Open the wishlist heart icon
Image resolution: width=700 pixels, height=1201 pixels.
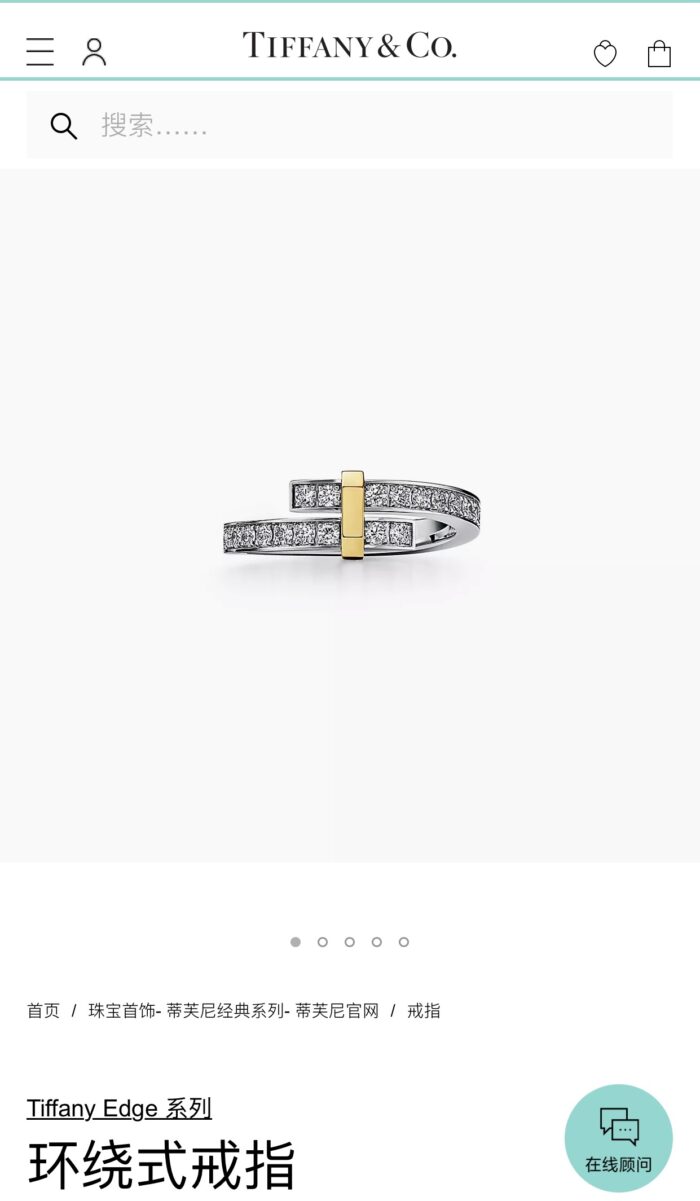pos(605,54)
